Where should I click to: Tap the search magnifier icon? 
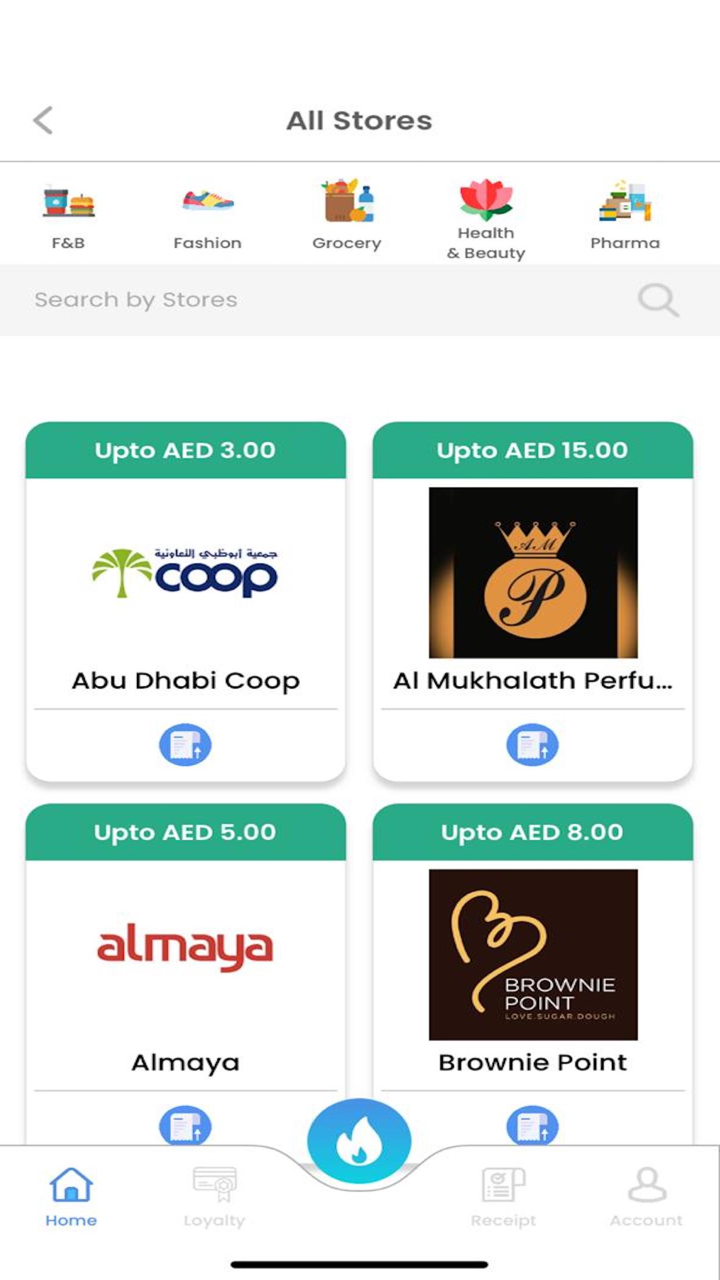tap(658, 299)
